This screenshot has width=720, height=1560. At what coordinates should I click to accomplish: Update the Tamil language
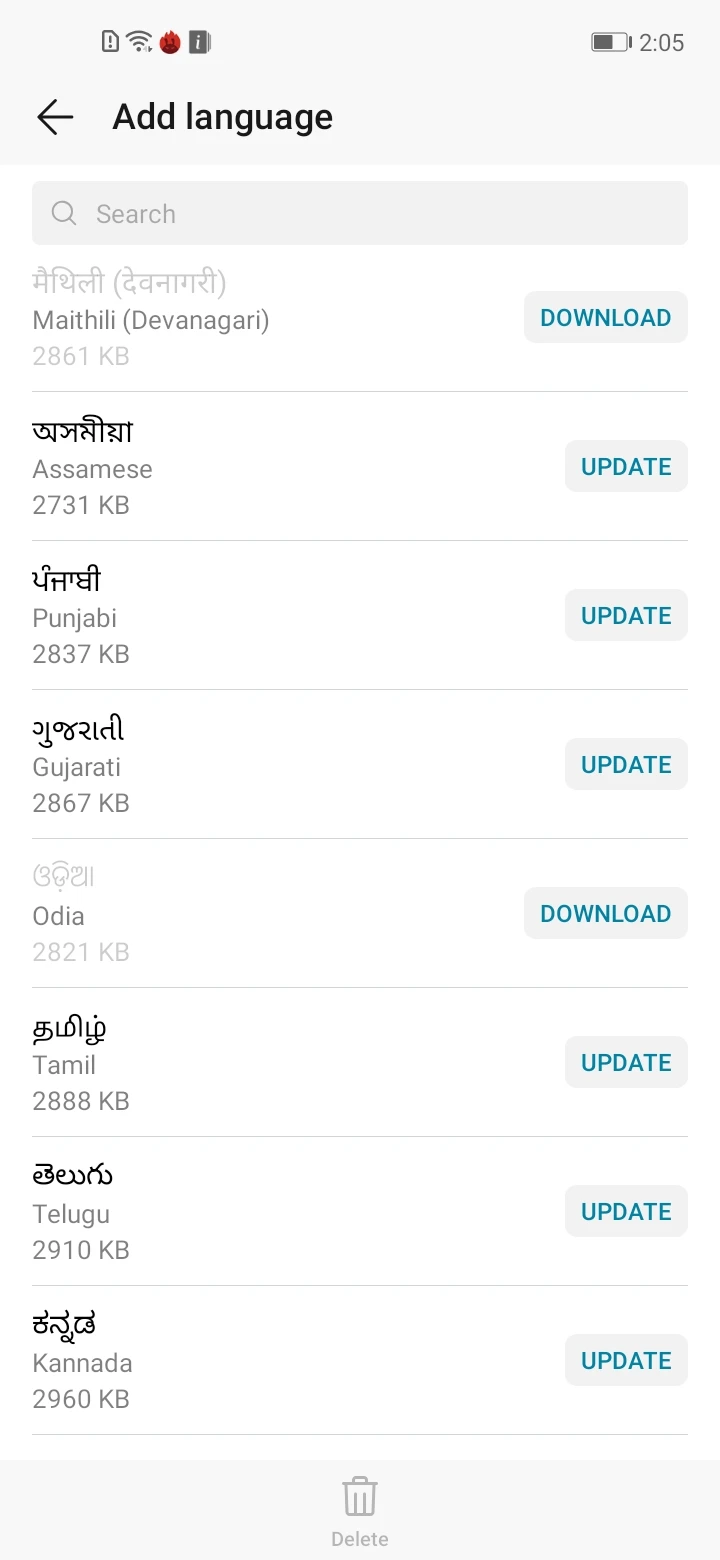coord(626,1063)
